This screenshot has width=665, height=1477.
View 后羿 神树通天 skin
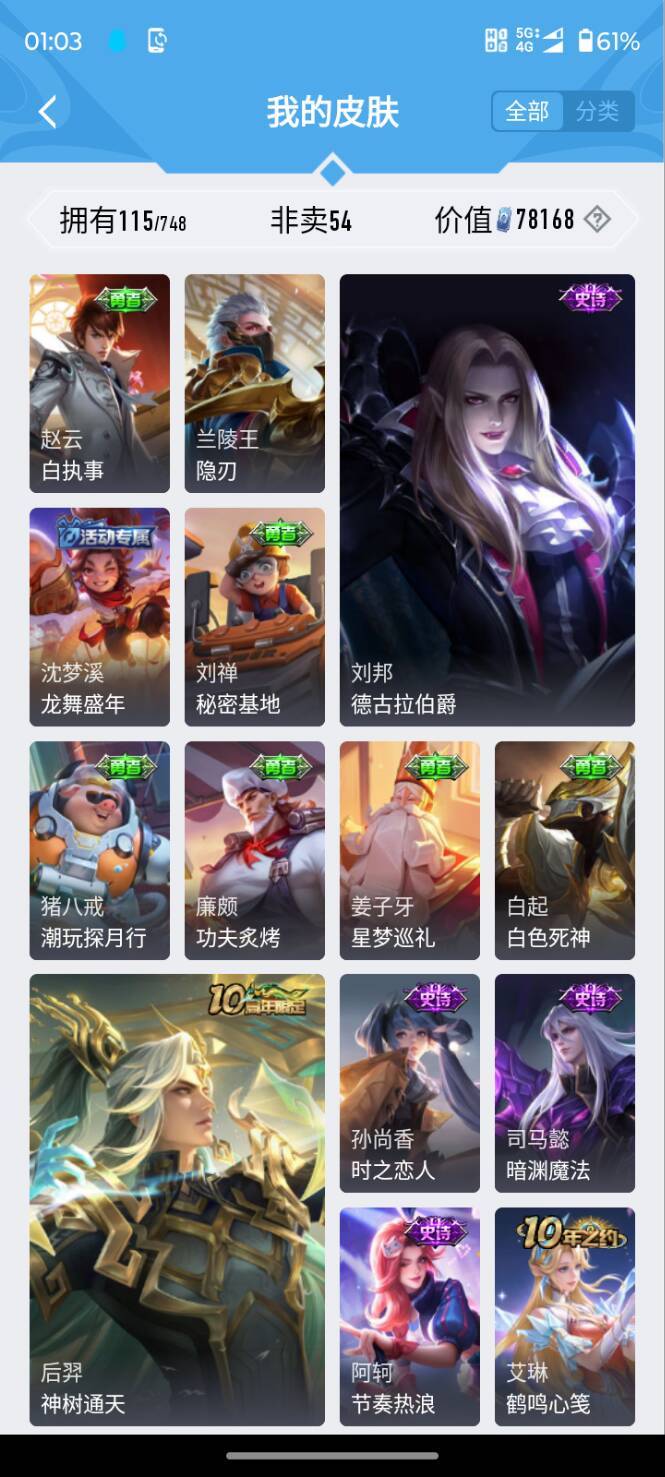[x=177, y=1200]
